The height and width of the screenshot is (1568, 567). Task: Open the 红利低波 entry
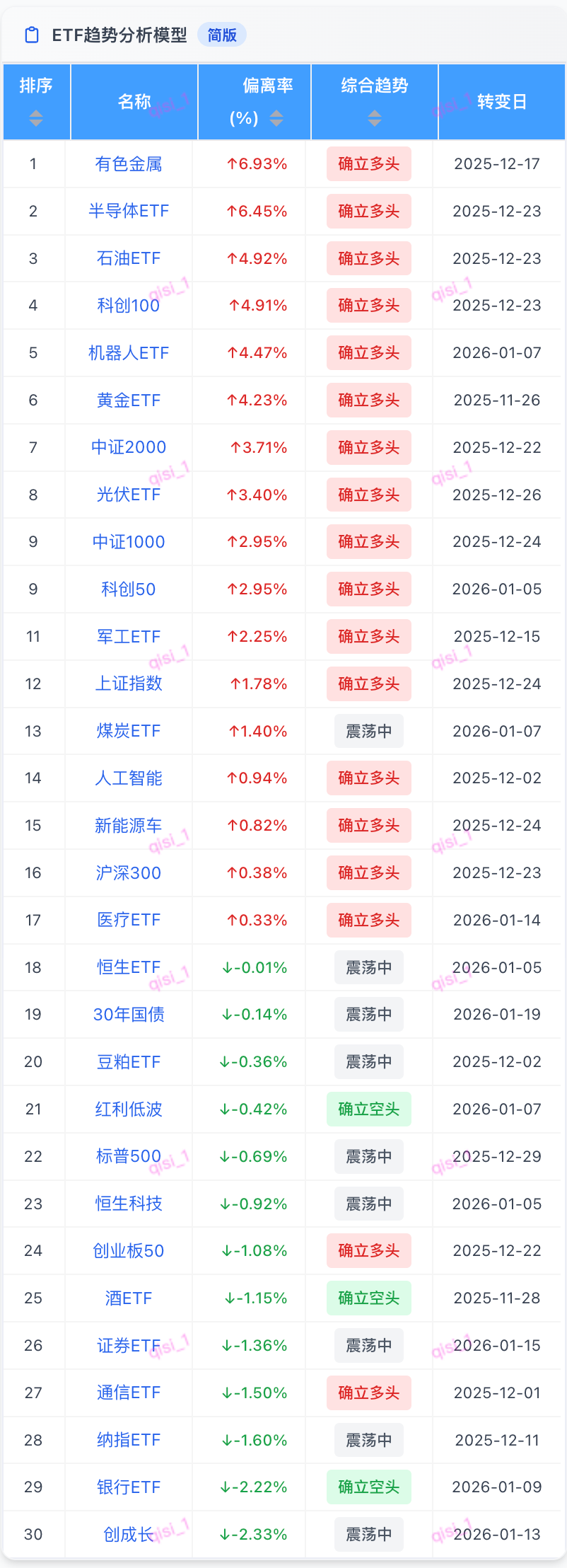click(129, 1109)
